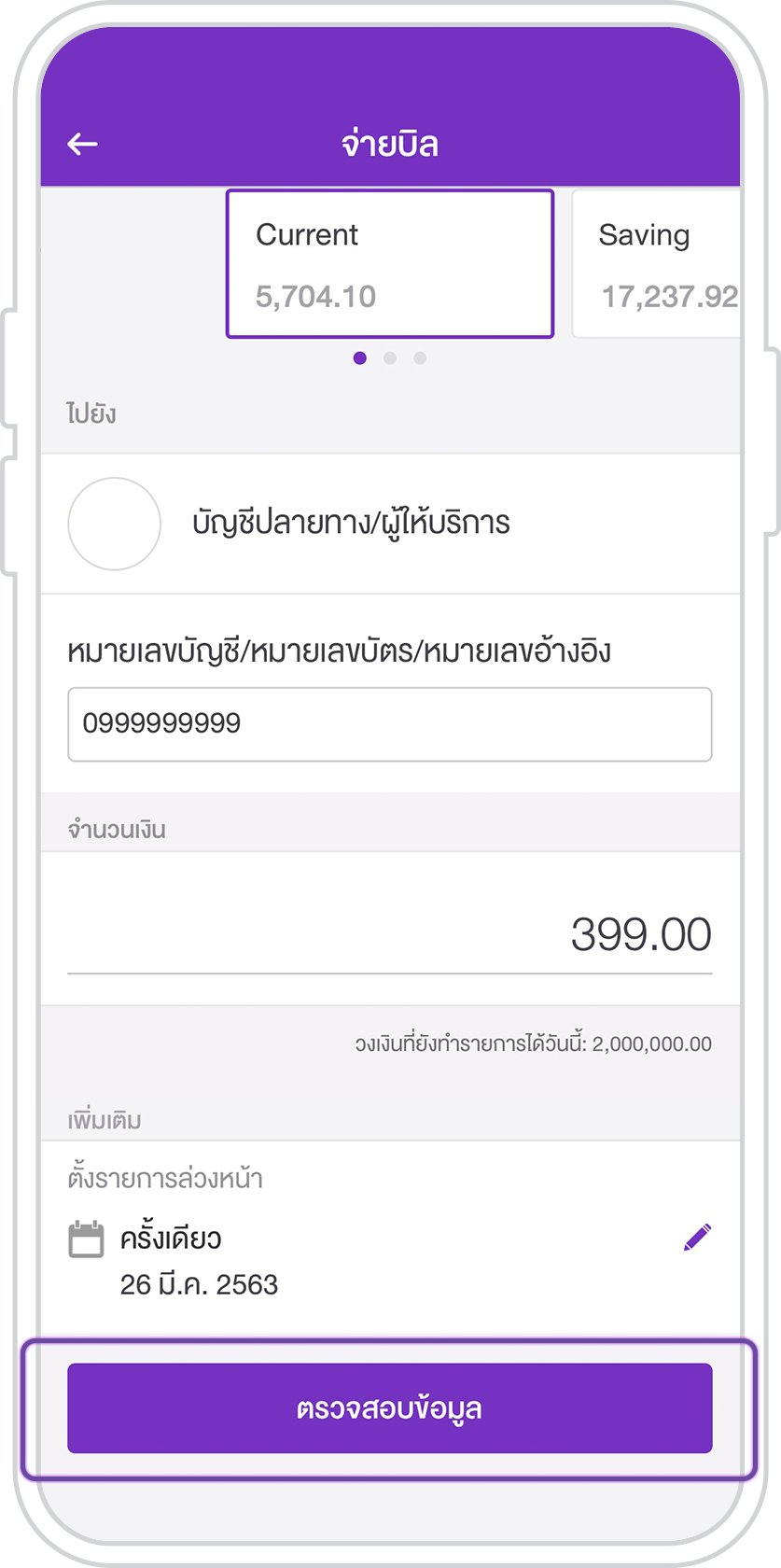The width and height of the screenshot is (781, 1568).
Task: Edit scheduled date with the pencil icon
Action: [x=697, y=1238]
